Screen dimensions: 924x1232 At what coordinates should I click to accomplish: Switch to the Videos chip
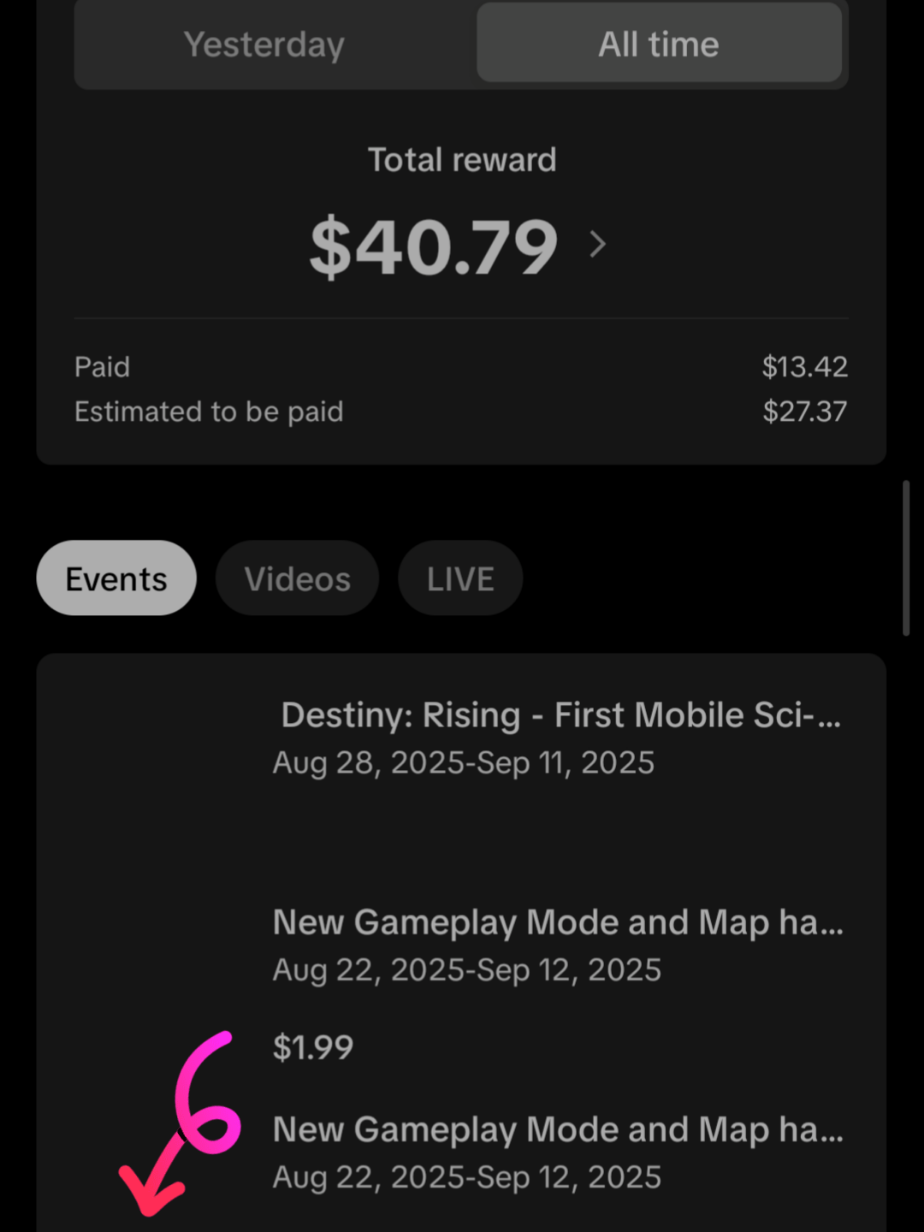[x=297, y=579]
